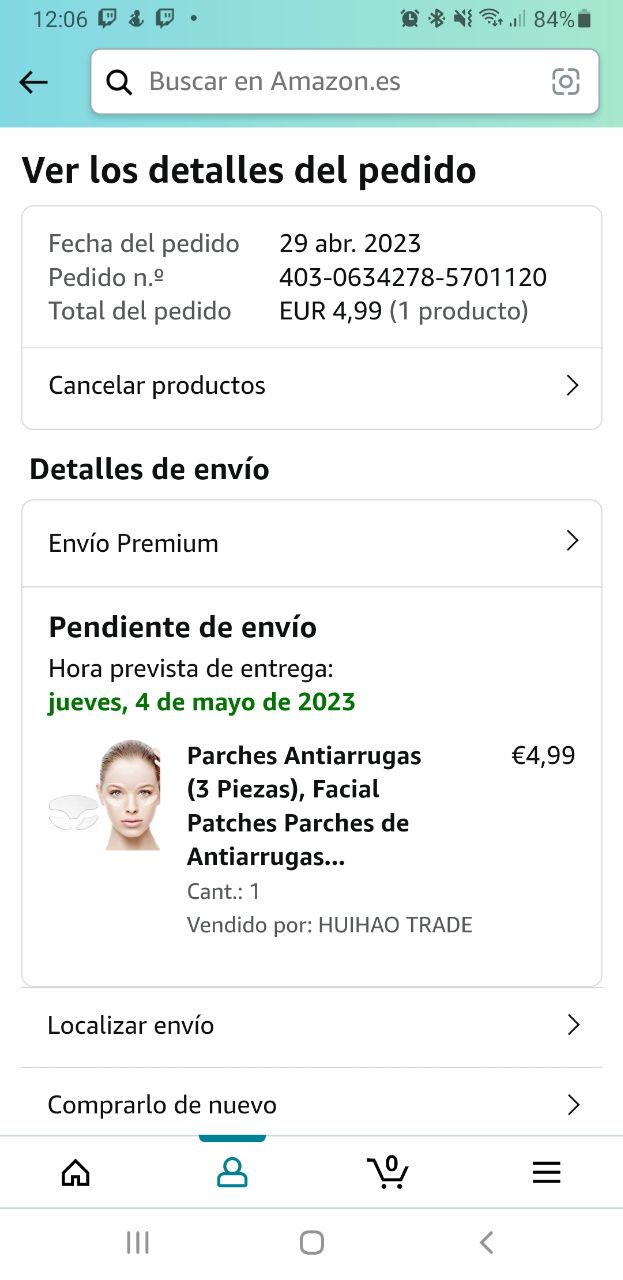The width and height of the screenshot is (623, 1280).
Task: Select Localizar envío
Action: pos(312,1026)
